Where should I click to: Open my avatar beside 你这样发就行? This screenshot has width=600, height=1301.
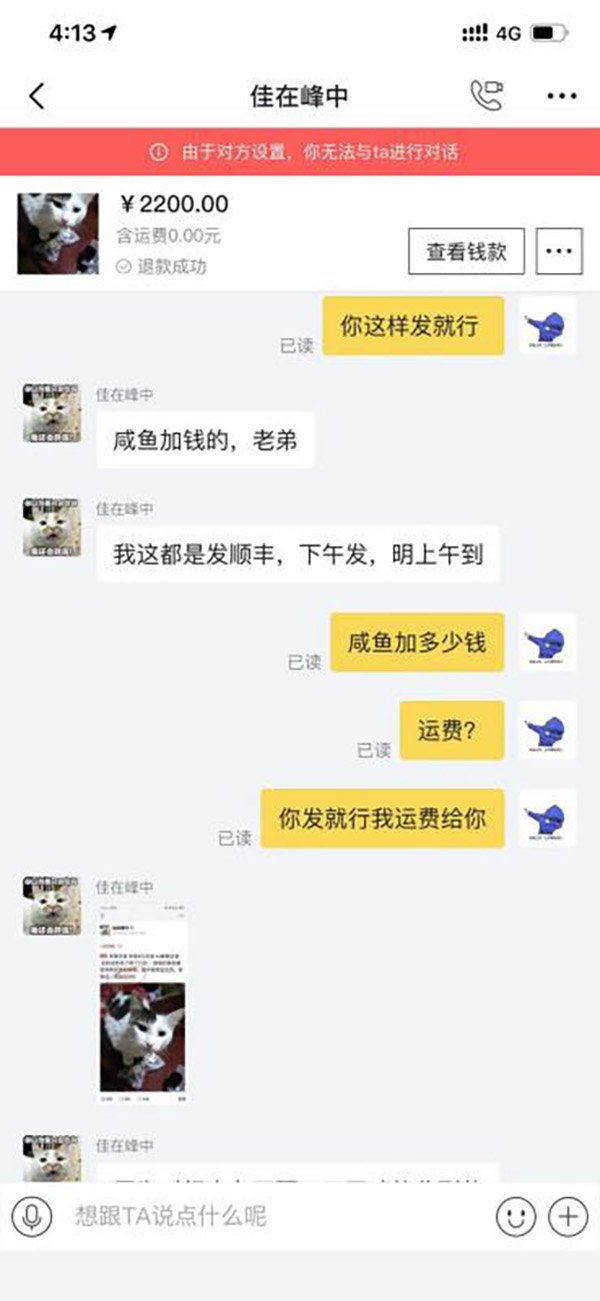click(x=547, y=325)
